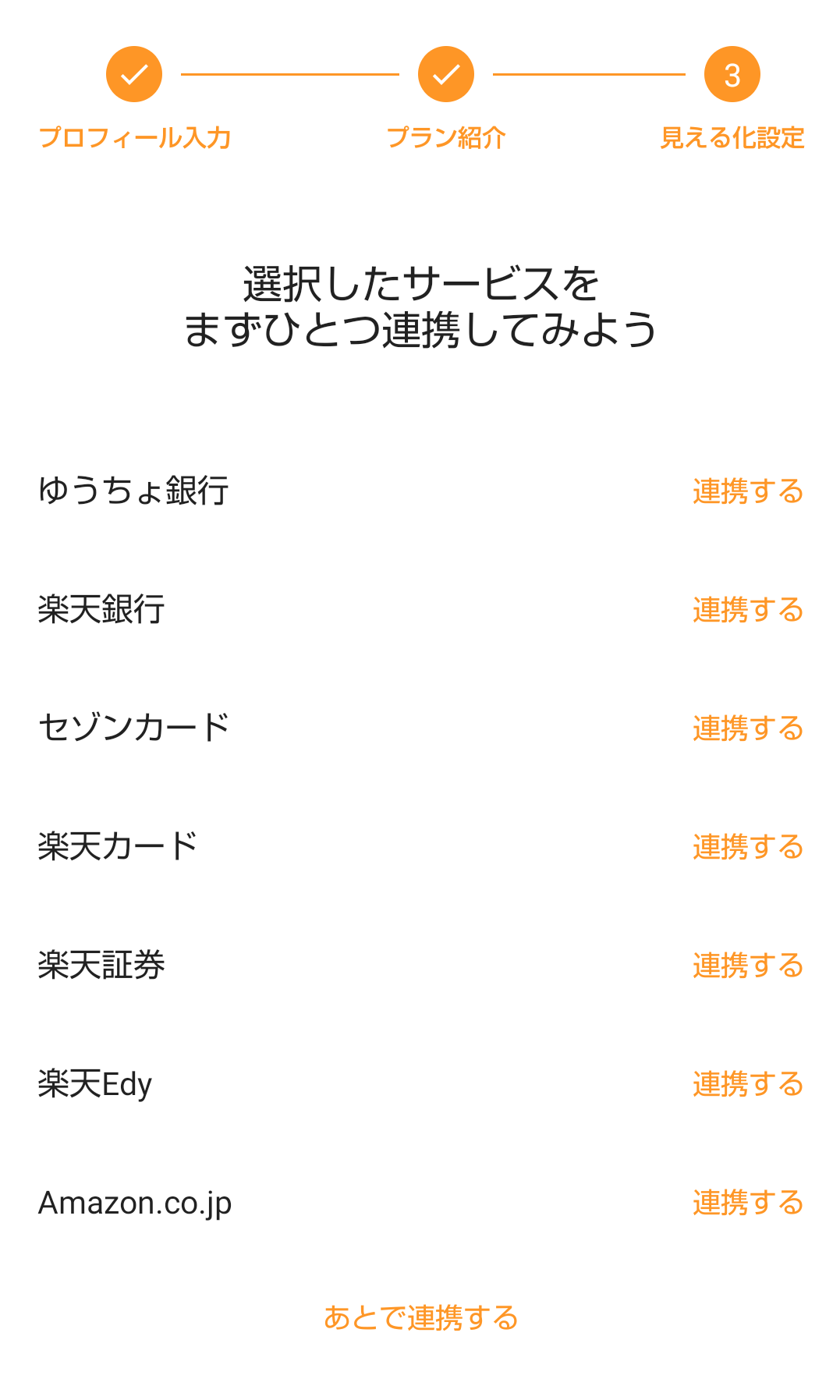Select 連携する next to 楽天カード
The width and height of the screenshot is (840, 1400).
(747, 847)
